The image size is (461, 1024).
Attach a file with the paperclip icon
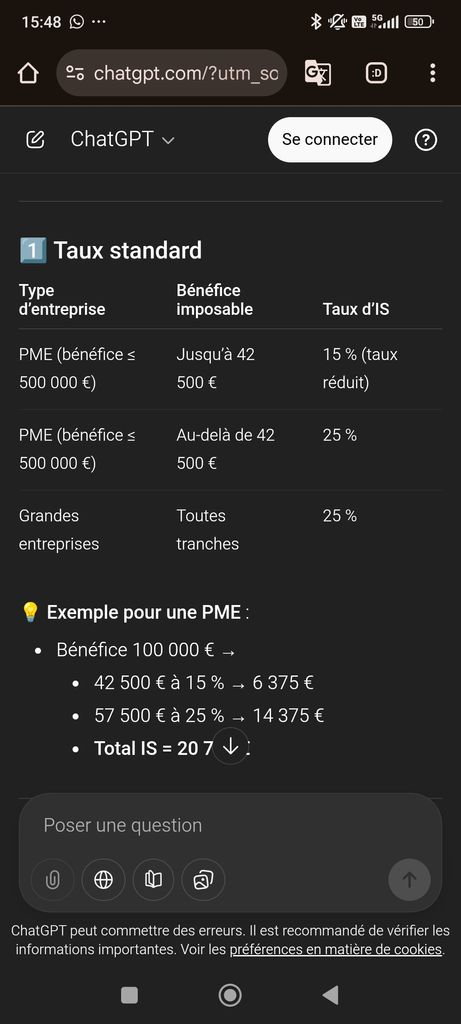(53, 880)
